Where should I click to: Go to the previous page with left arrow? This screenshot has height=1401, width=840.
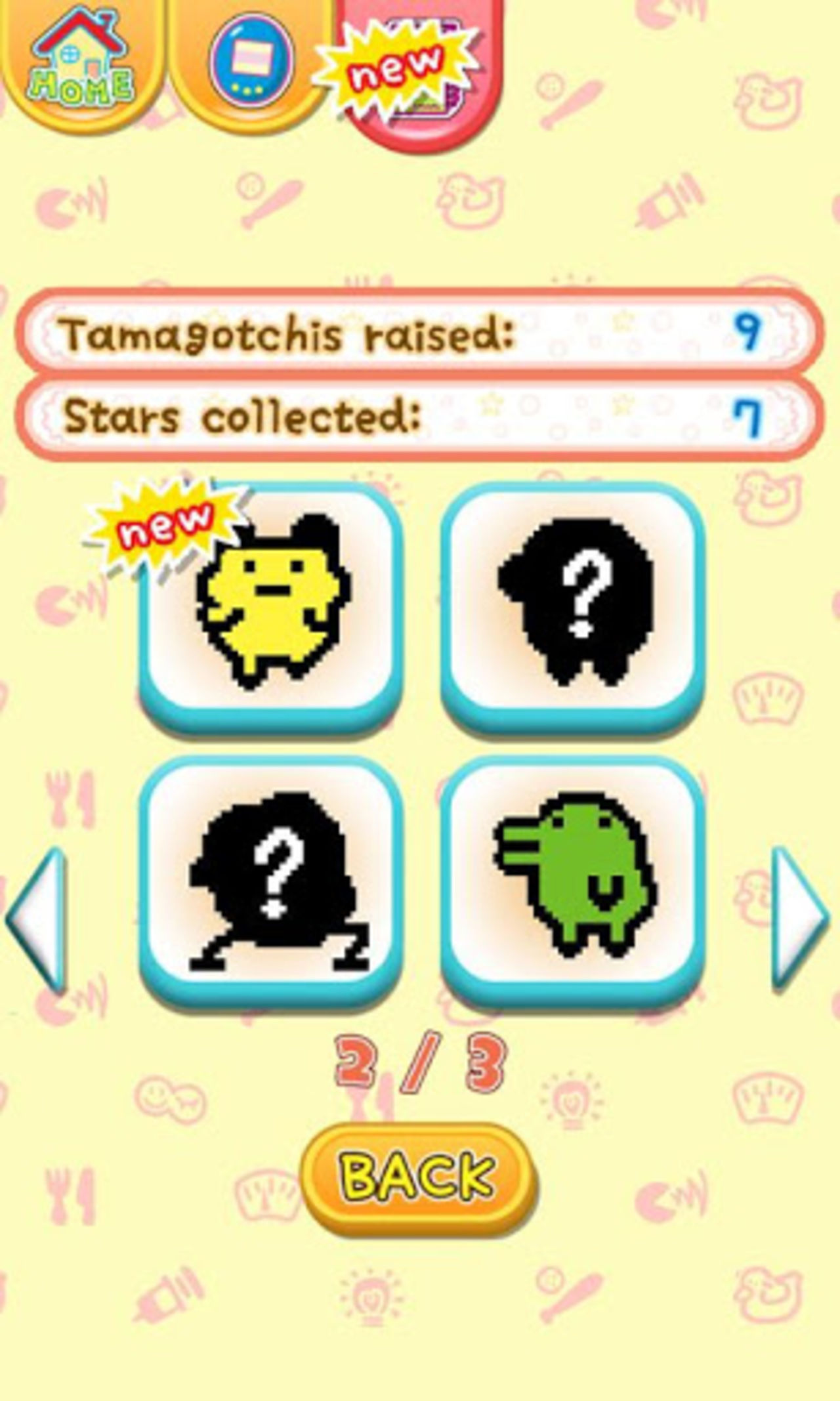click(38, 917)
